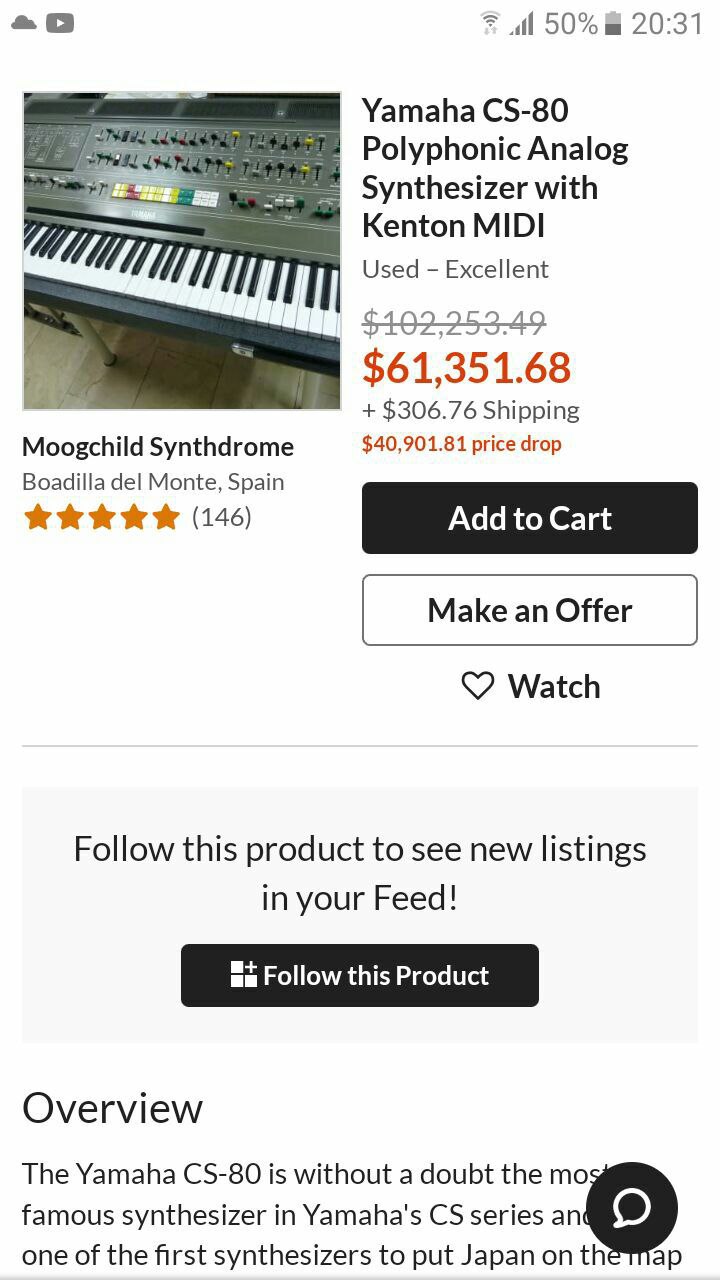Open the Yamaha CS-80 product photo
The height and width of the screenshot is (1280, 720).
pos(181,251)
